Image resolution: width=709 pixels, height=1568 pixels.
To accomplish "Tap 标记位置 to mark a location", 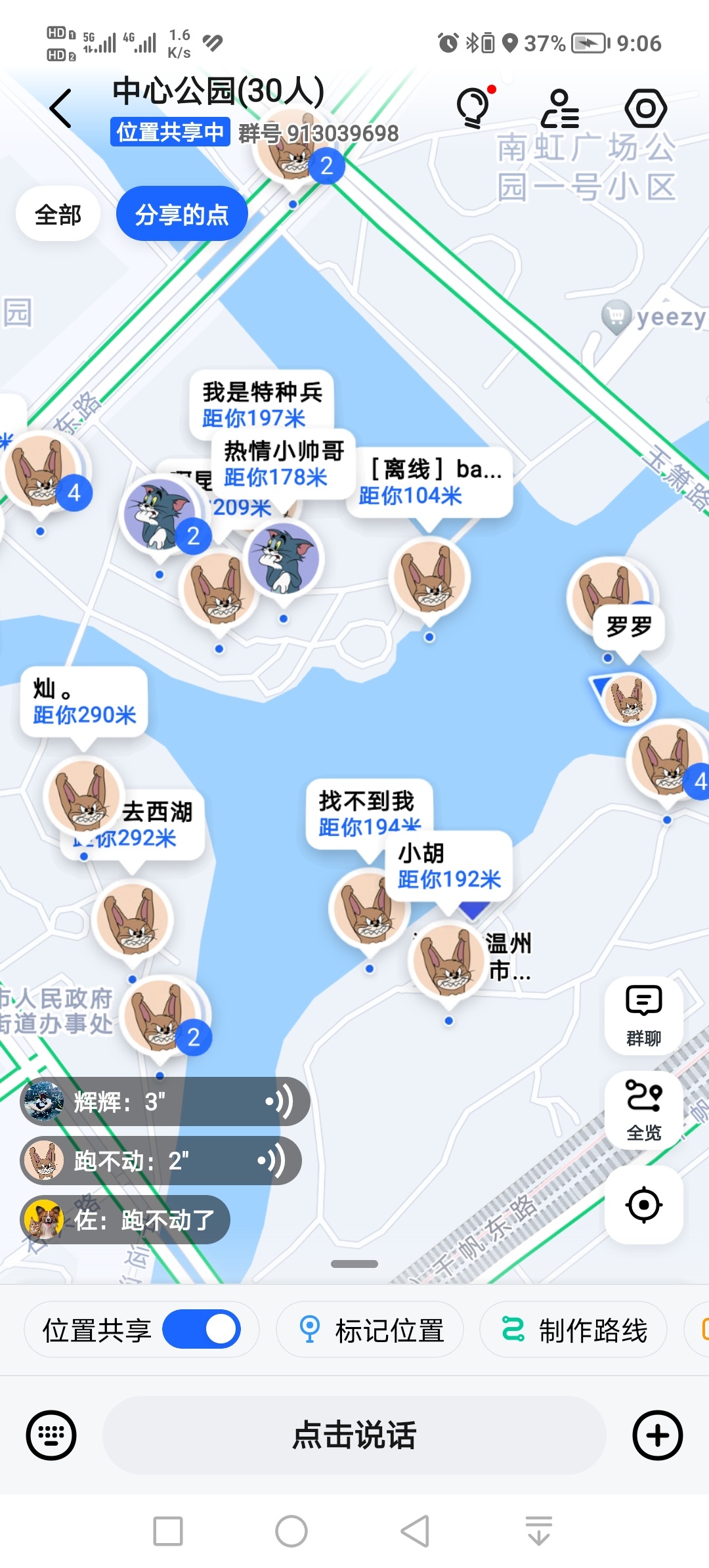I will tap(371, 1330).
